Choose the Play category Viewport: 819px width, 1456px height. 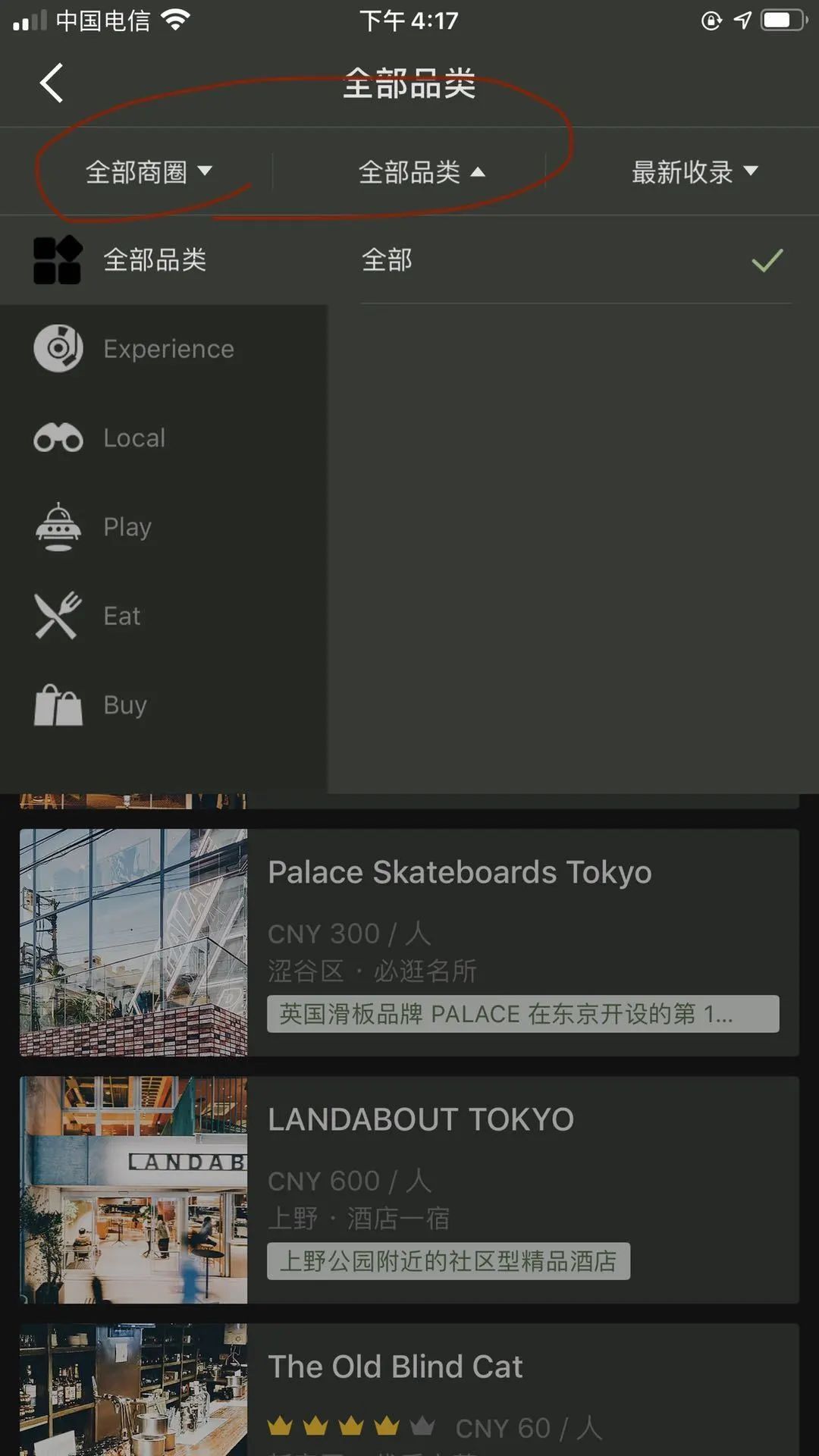[127, 526]
